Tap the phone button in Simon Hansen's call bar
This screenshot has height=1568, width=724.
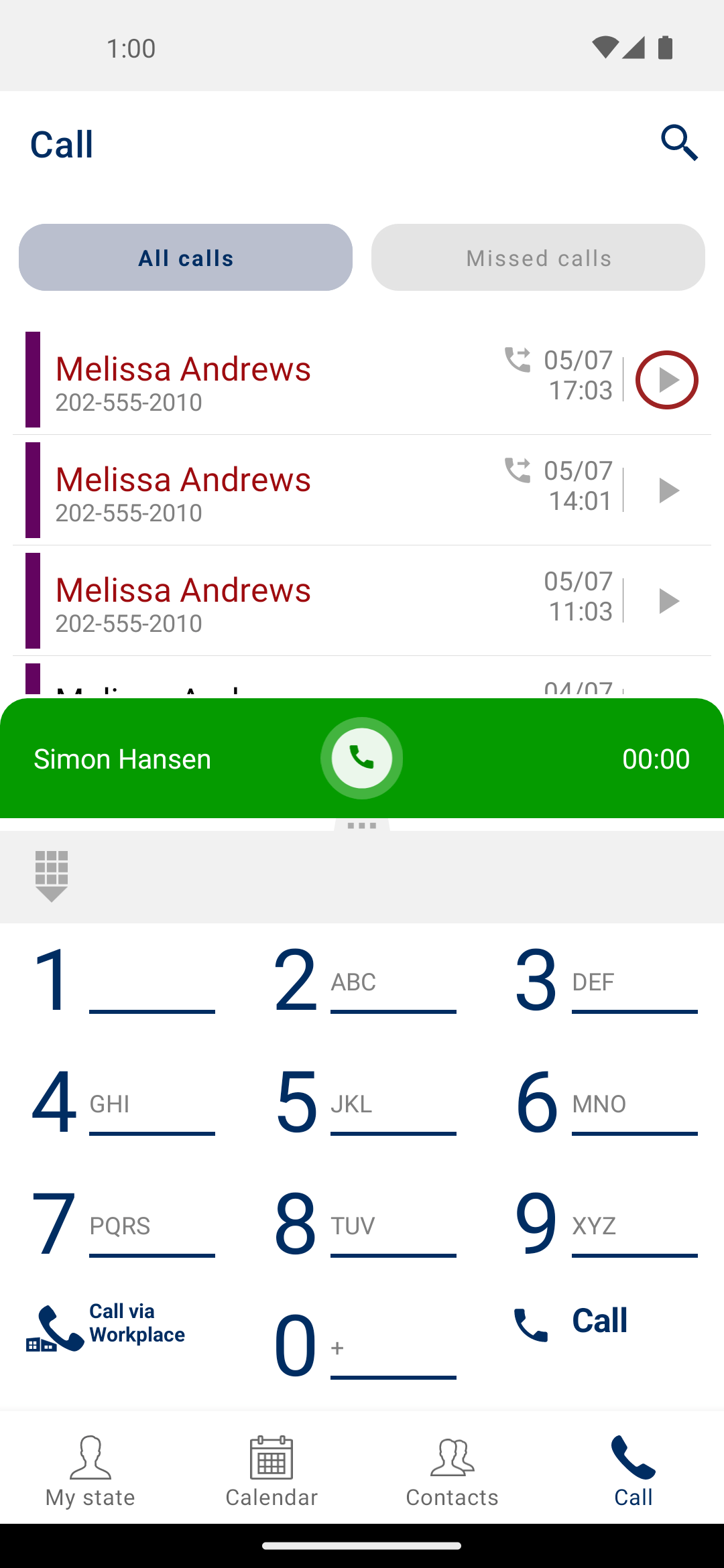362,759
